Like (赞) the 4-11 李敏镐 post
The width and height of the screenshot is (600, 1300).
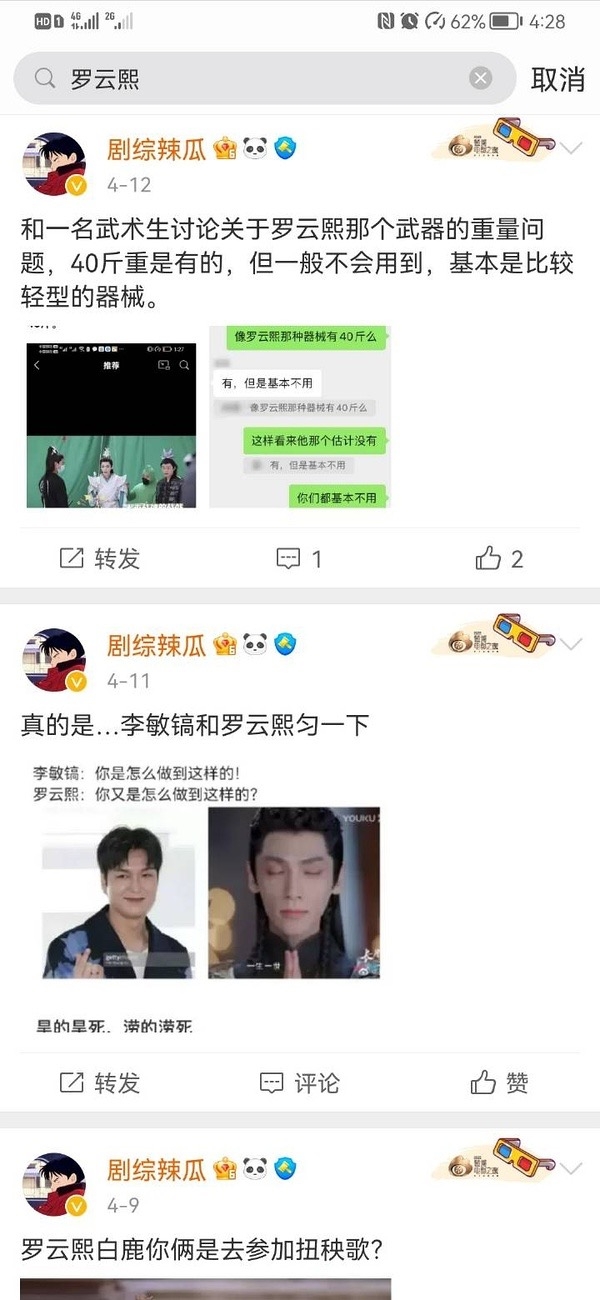[x=499, y=1082]
